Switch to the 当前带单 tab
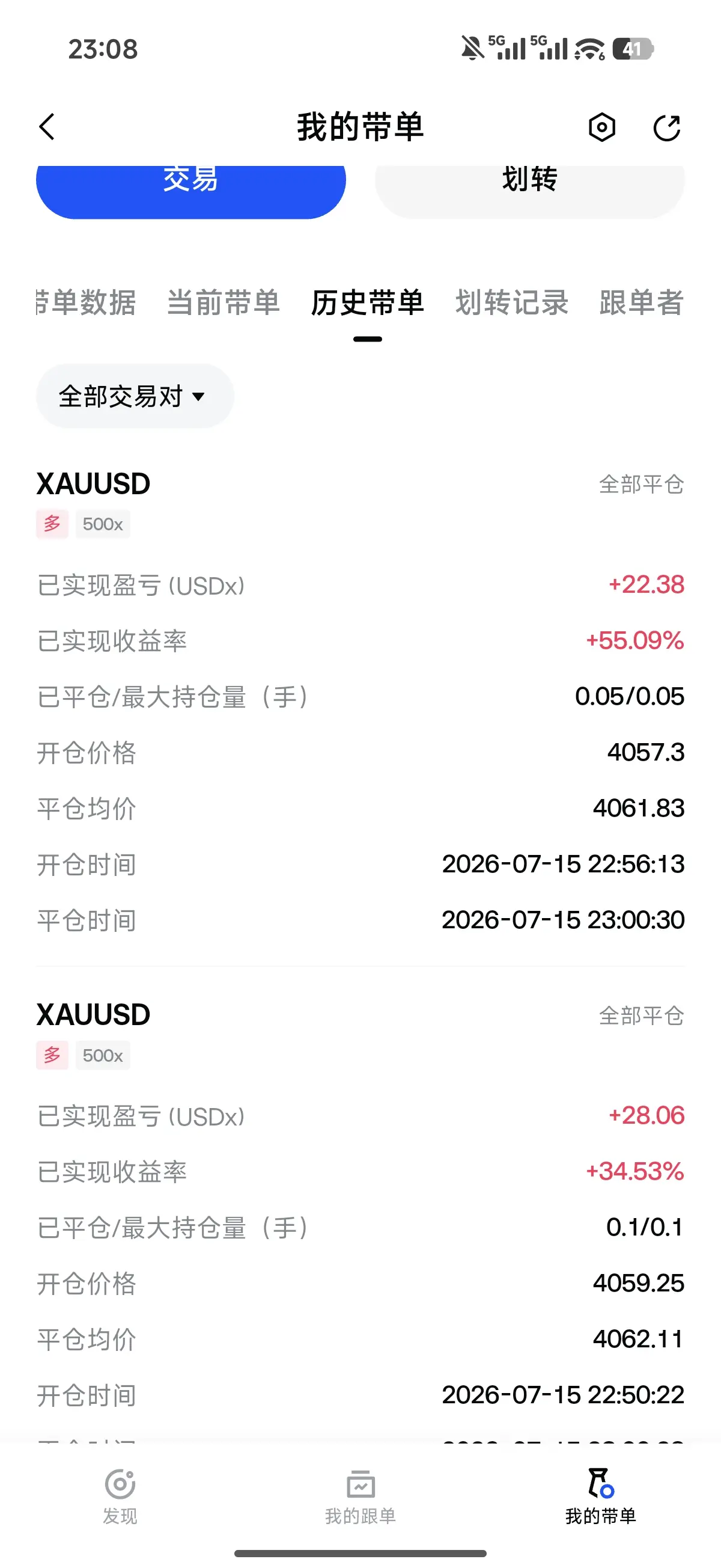The width and height of the screenshot is (721, 1568). click(x=224, y=302)
